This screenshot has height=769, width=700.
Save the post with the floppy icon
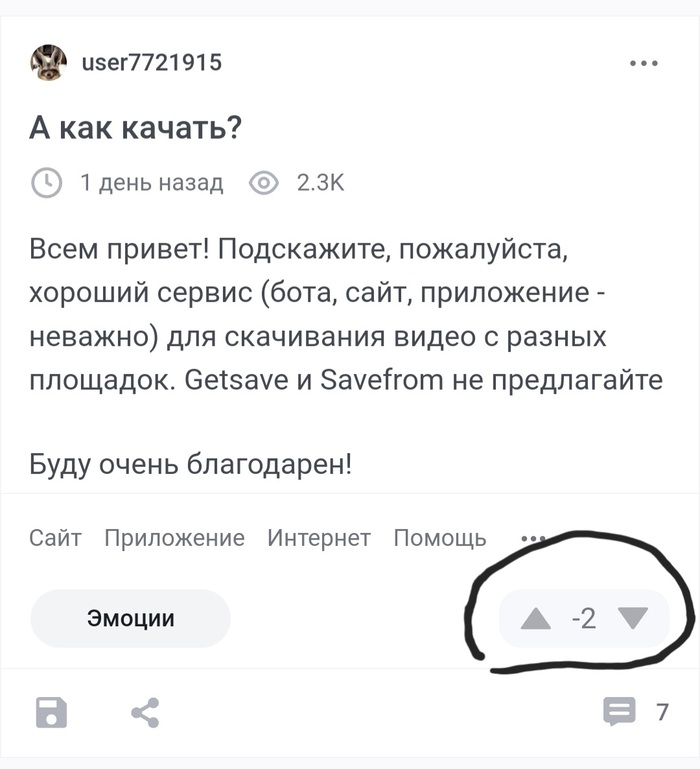(x=52, y=712)
